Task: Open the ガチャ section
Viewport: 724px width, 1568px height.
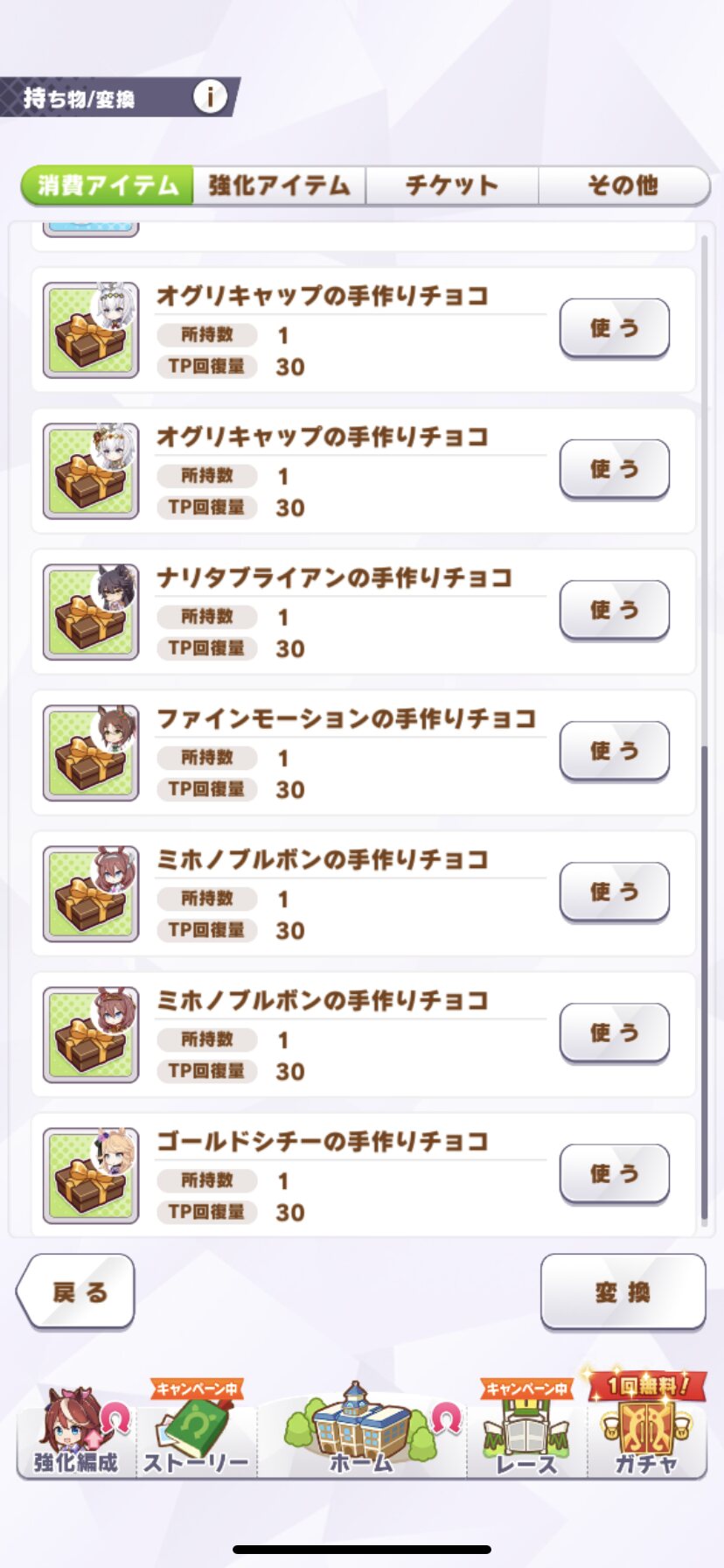Action: tap(646, 1426)
